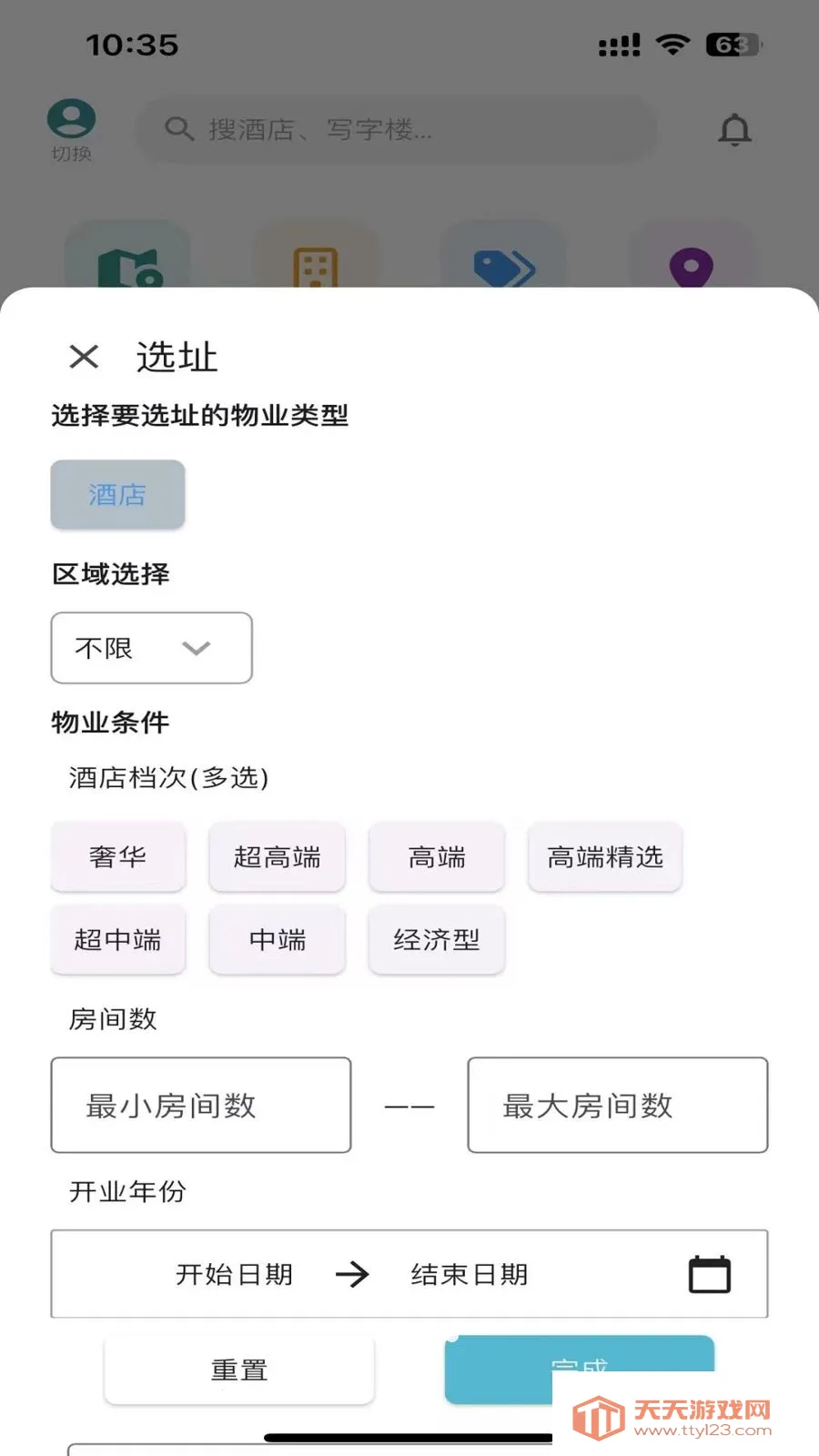Tap the 最小房间数 field
The height and width of the screenshot is (1456, 819).
point(201,1105)
